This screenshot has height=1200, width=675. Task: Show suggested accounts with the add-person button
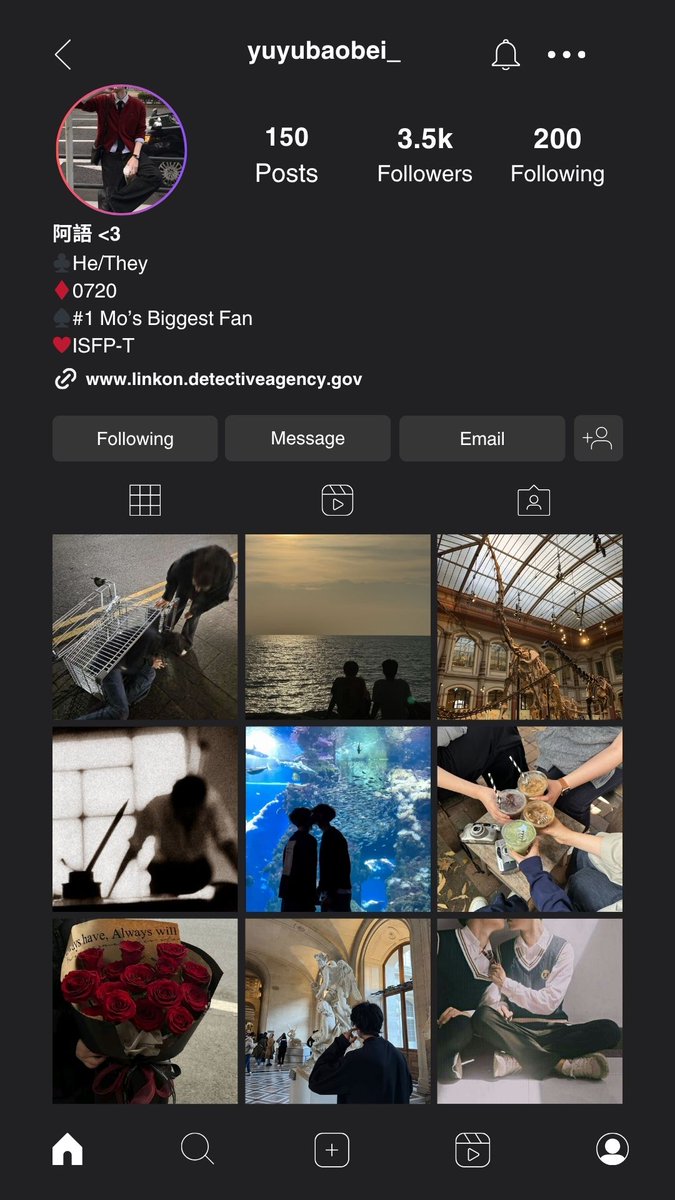[598, 438]
